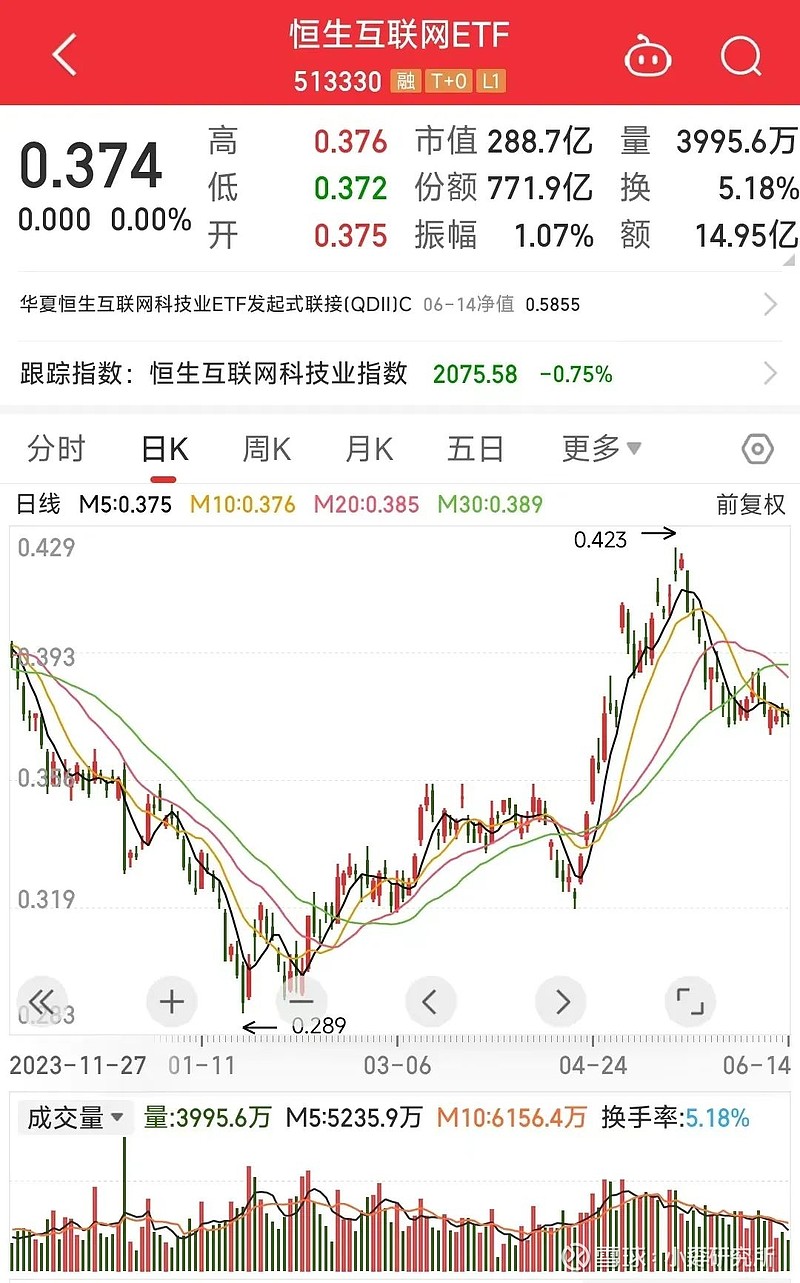This screenshot has width=800, height=1283.
Task: Open the chart settings gear icon
Action: pos(757,449)
